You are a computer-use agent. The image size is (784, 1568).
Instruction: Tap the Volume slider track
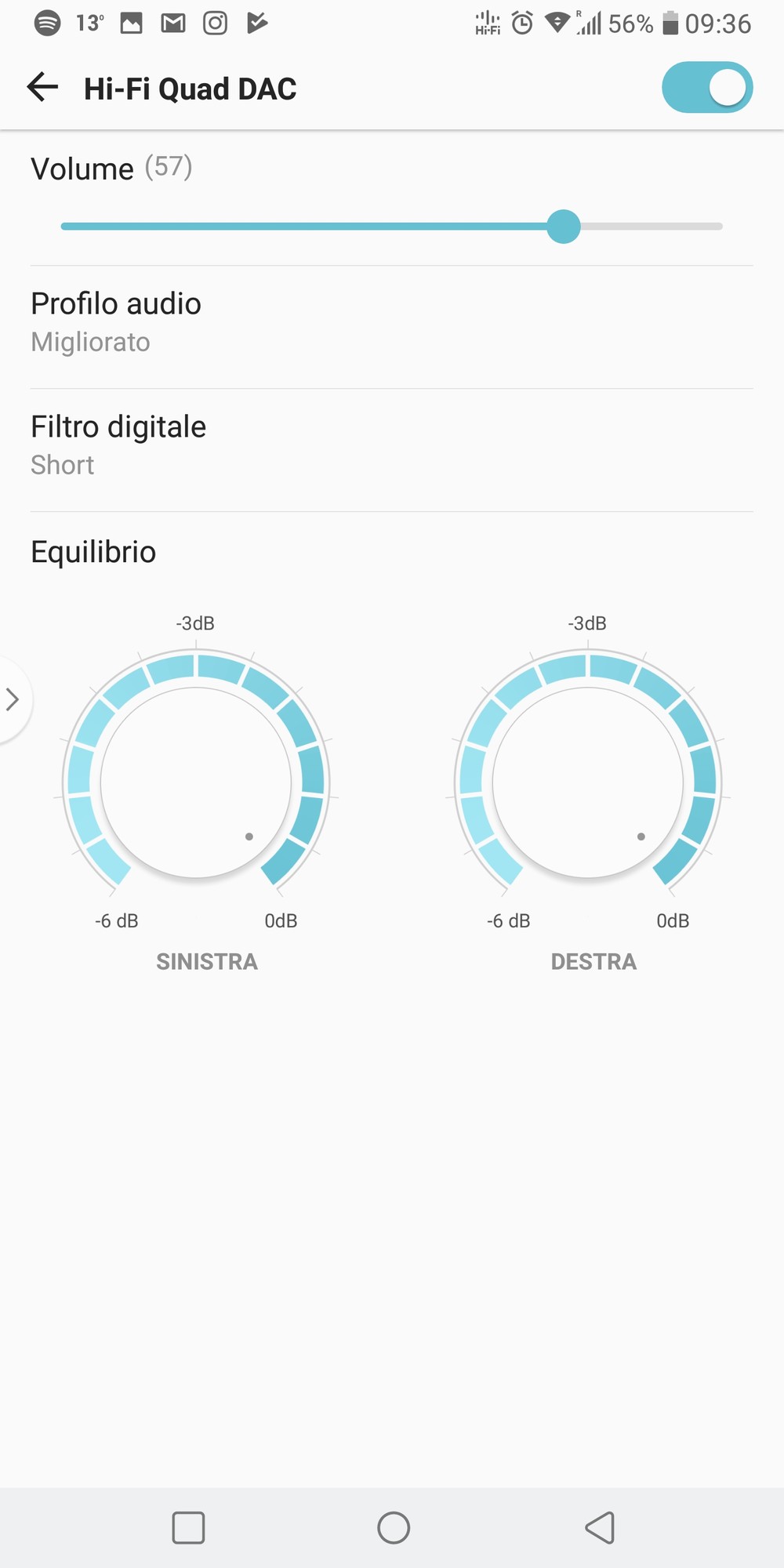coord(391,227)
